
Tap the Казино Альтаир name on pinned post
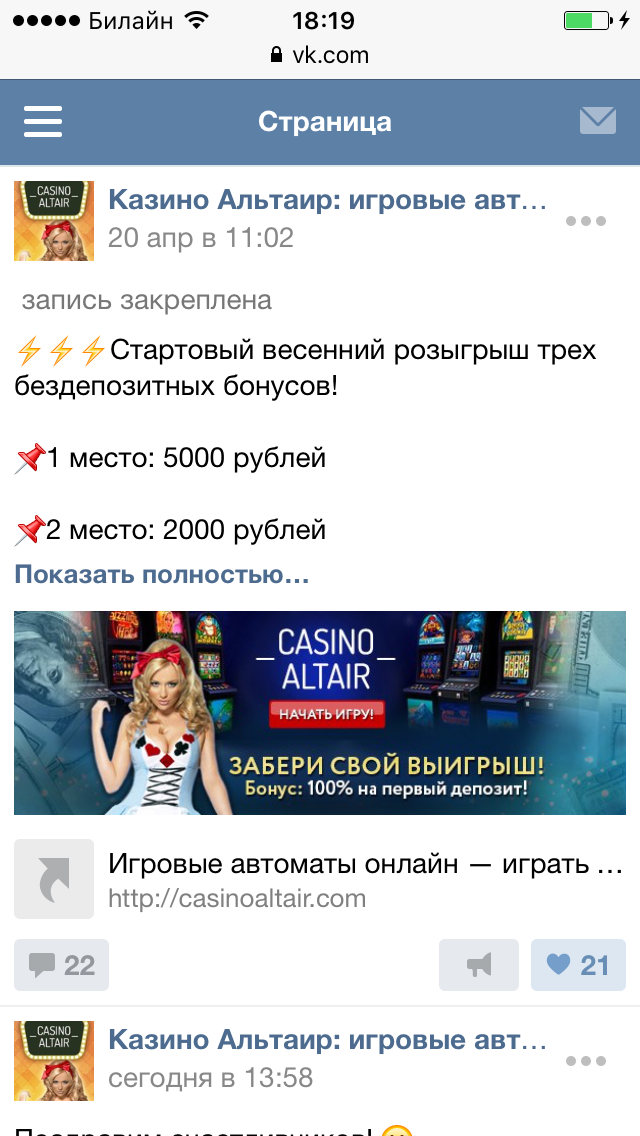point(327,200)
